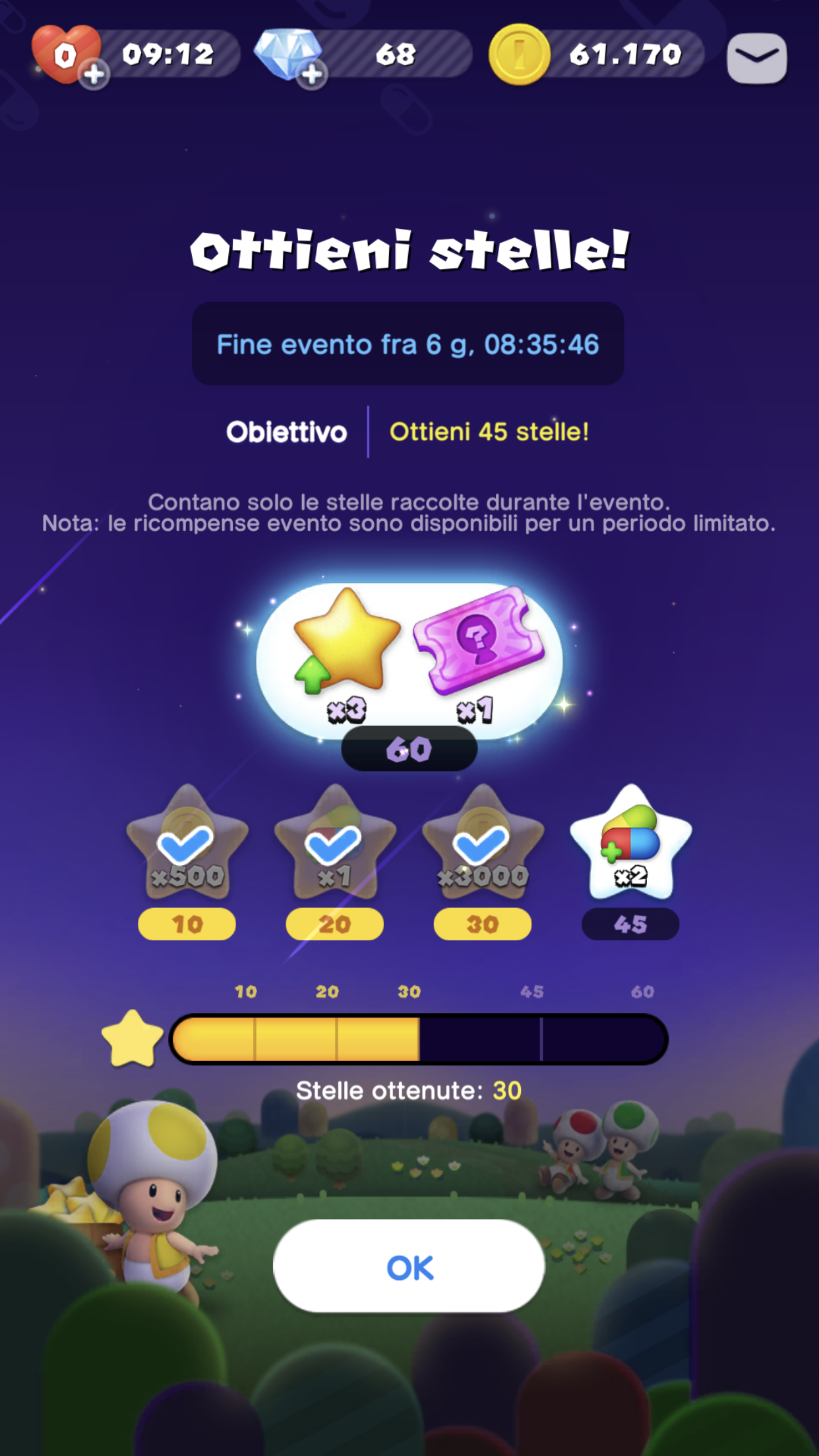View the 60-star reward bubble
The height and width of the screenshot is (1456, 819).
[x=409, y=661]
